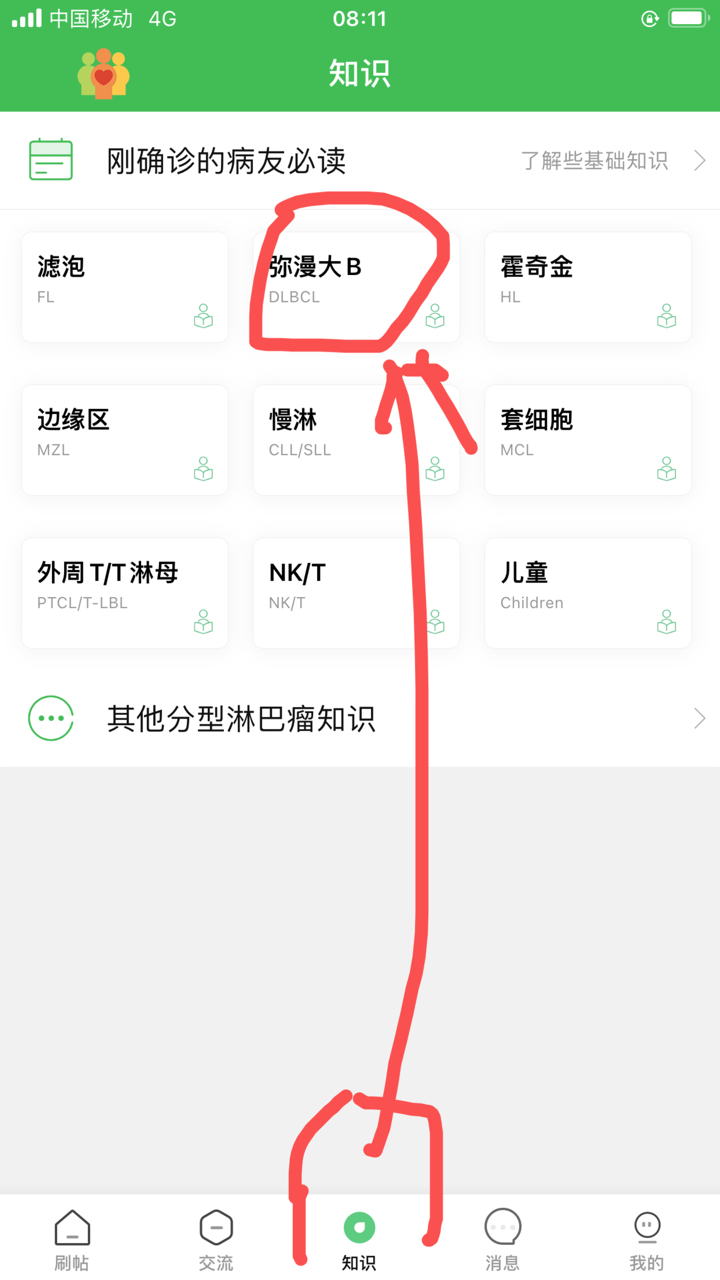The width and height of the screenshot is (720, 1280).
Task: Open 其他分型淋巴瘤知识 row
Action: pyautogui.click(x=360, y=718)
